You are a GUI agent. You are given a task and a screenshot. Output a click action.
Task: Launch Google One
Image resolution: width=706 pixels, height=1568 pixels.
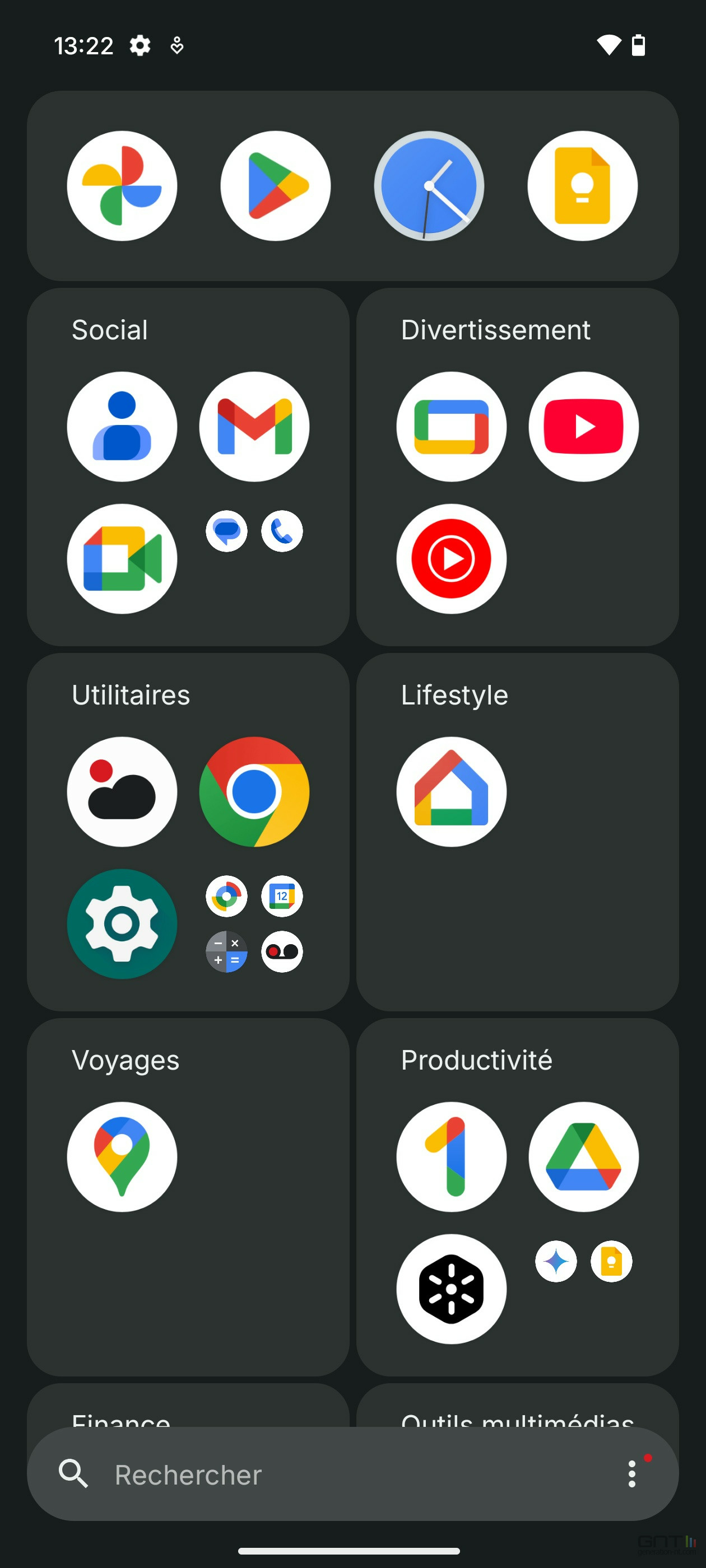point(452,1157)
